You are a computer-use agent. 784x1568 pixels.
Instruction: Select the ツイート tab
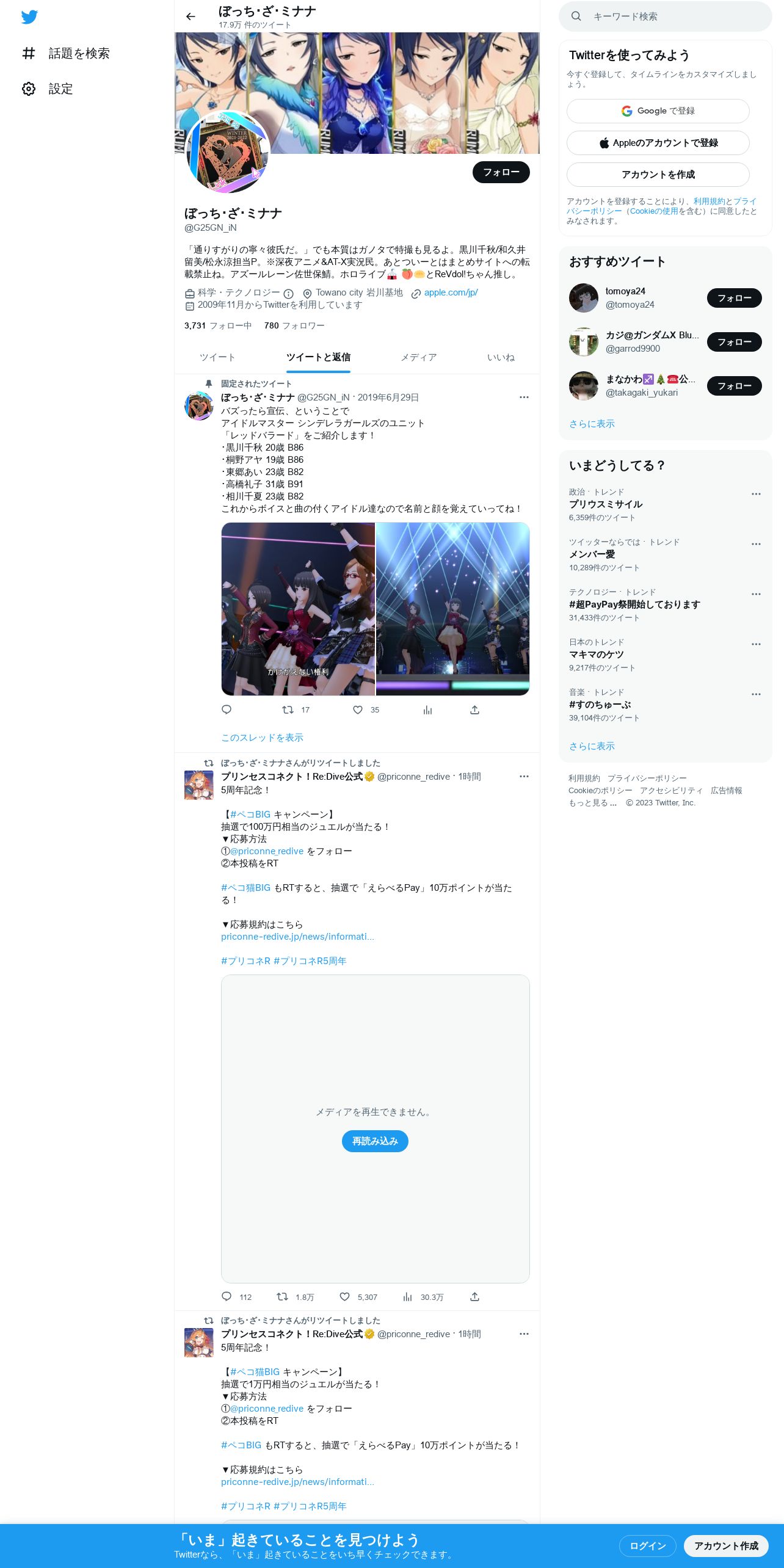217,357
